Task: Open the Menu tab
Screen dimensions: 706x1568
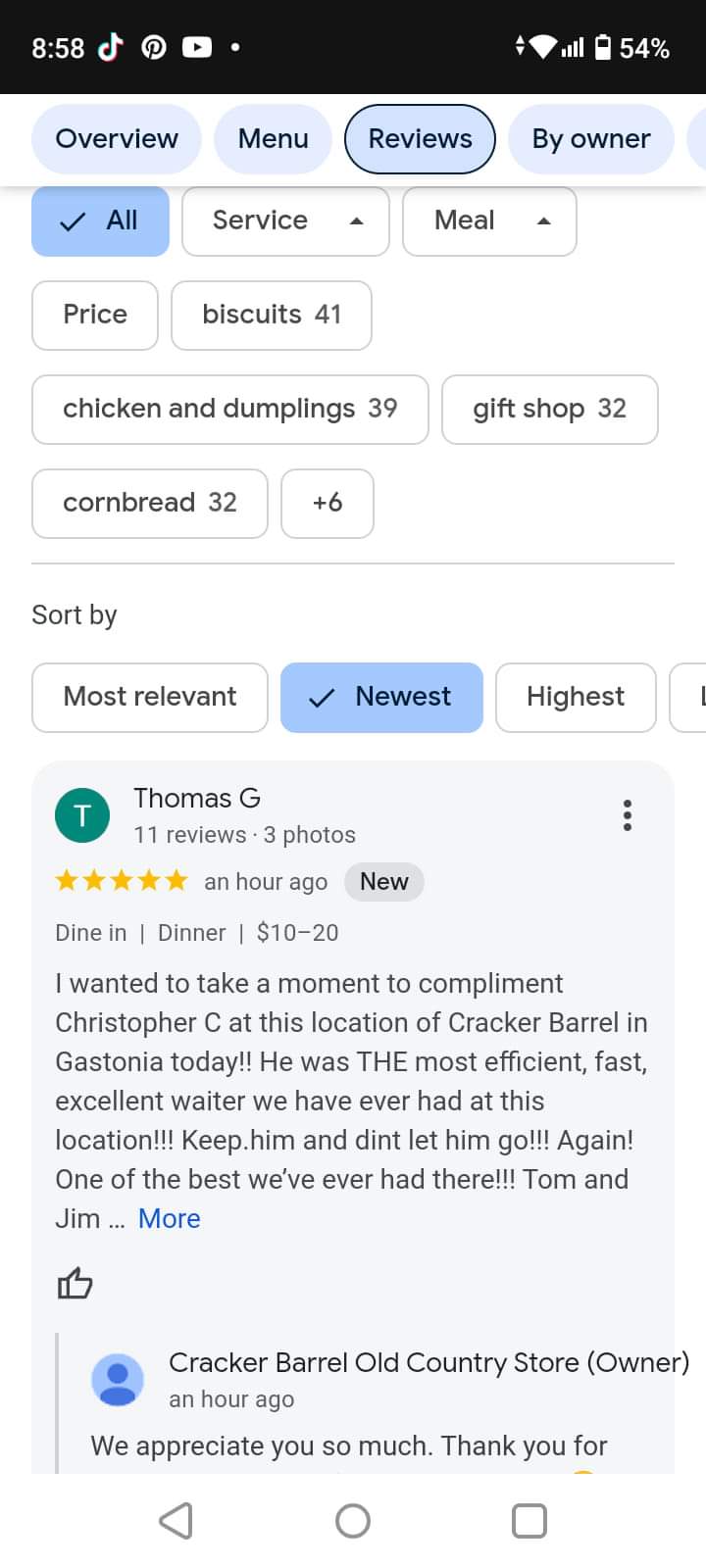Action: click(x=273, y=139)
